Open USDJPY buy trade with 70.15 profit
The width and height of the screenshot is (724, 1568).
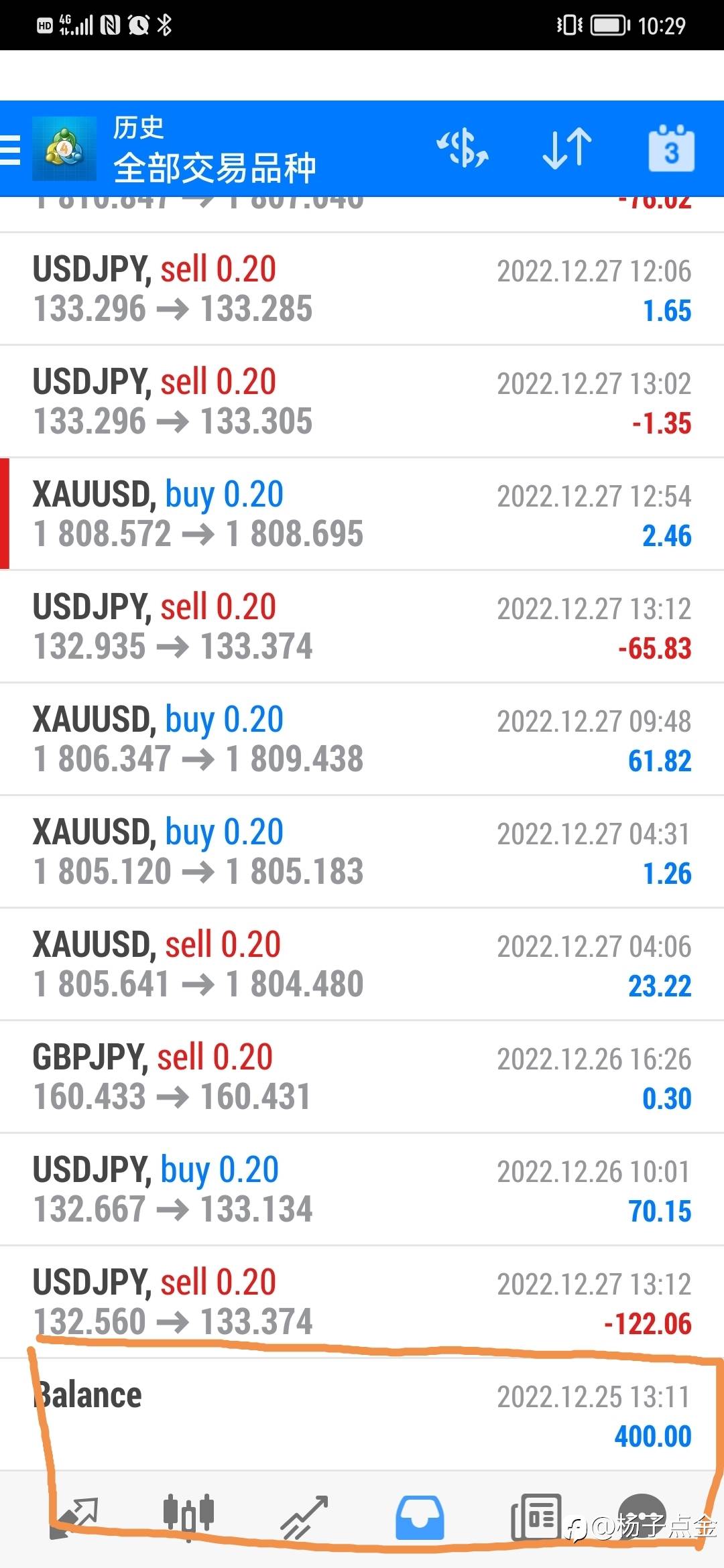(x=362, y=1190)
